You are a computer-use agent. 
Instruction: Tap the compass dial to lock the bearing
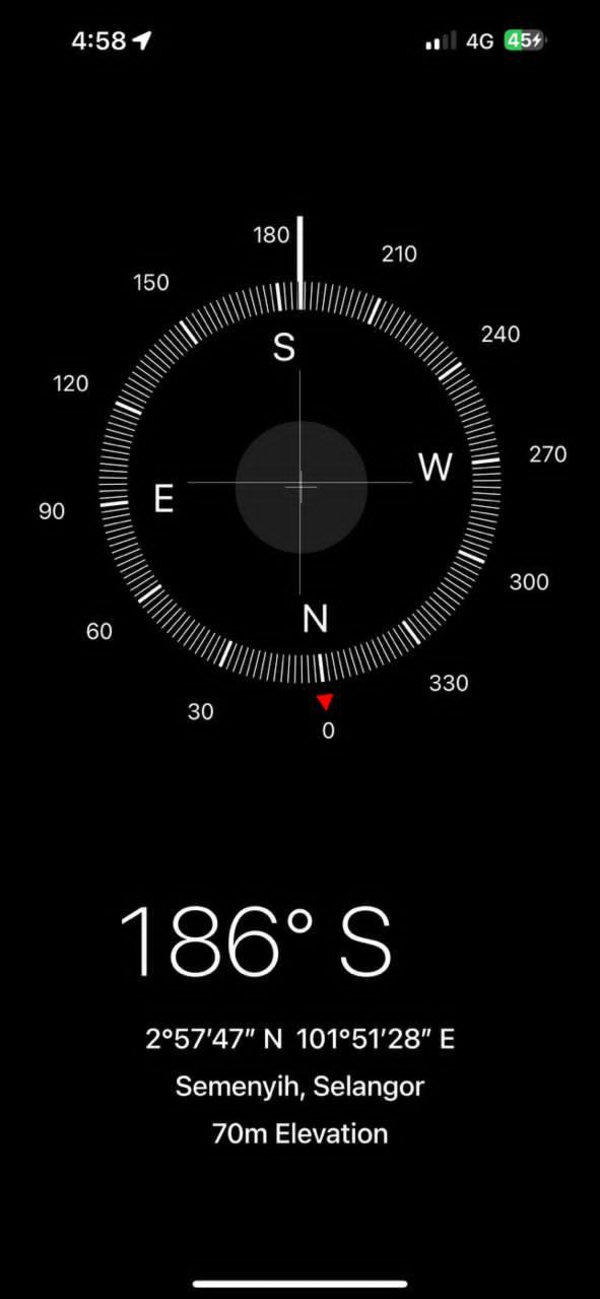(300, 485)
